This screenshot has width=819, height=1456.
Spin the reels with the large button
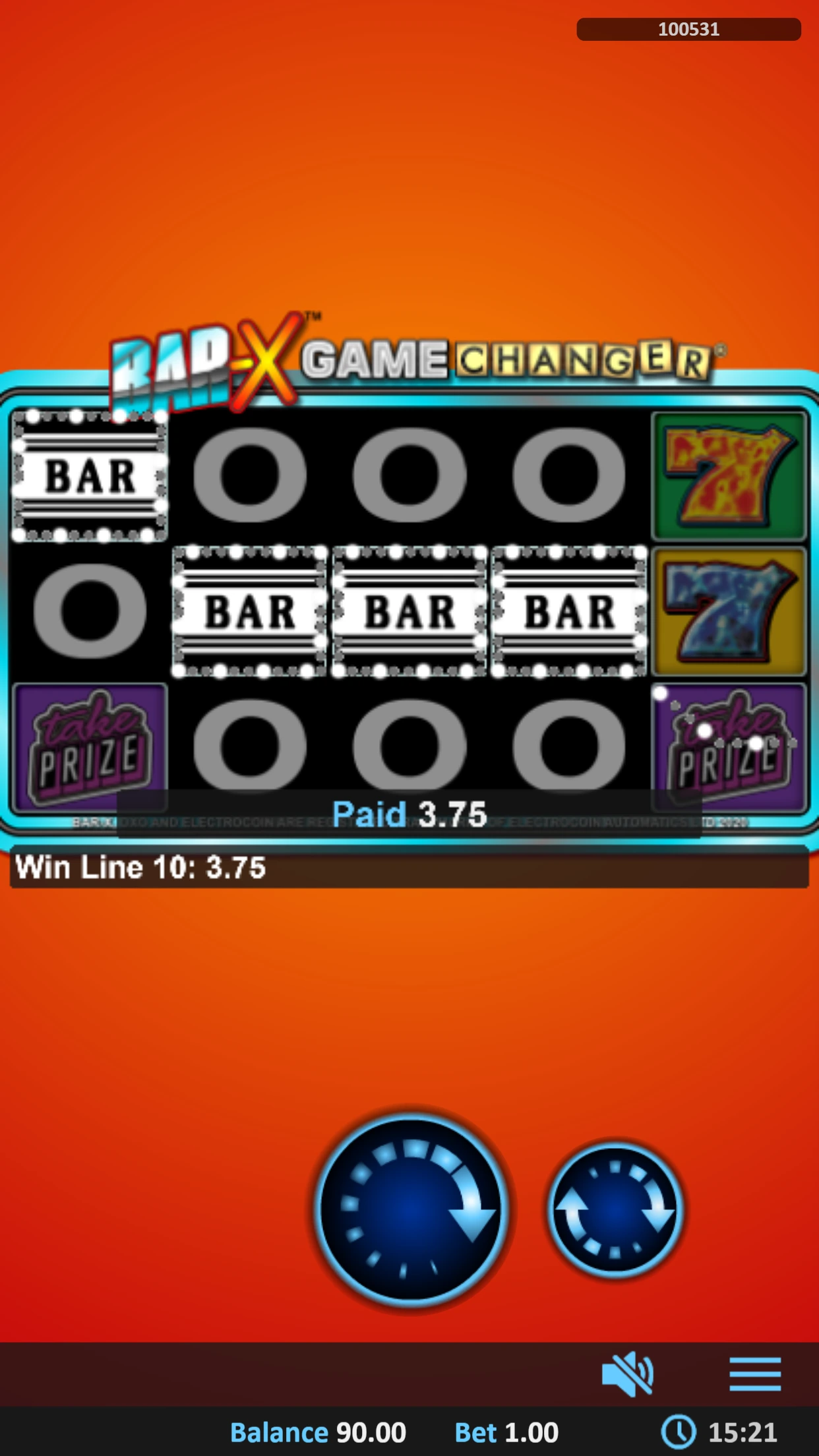(411, 1209)
